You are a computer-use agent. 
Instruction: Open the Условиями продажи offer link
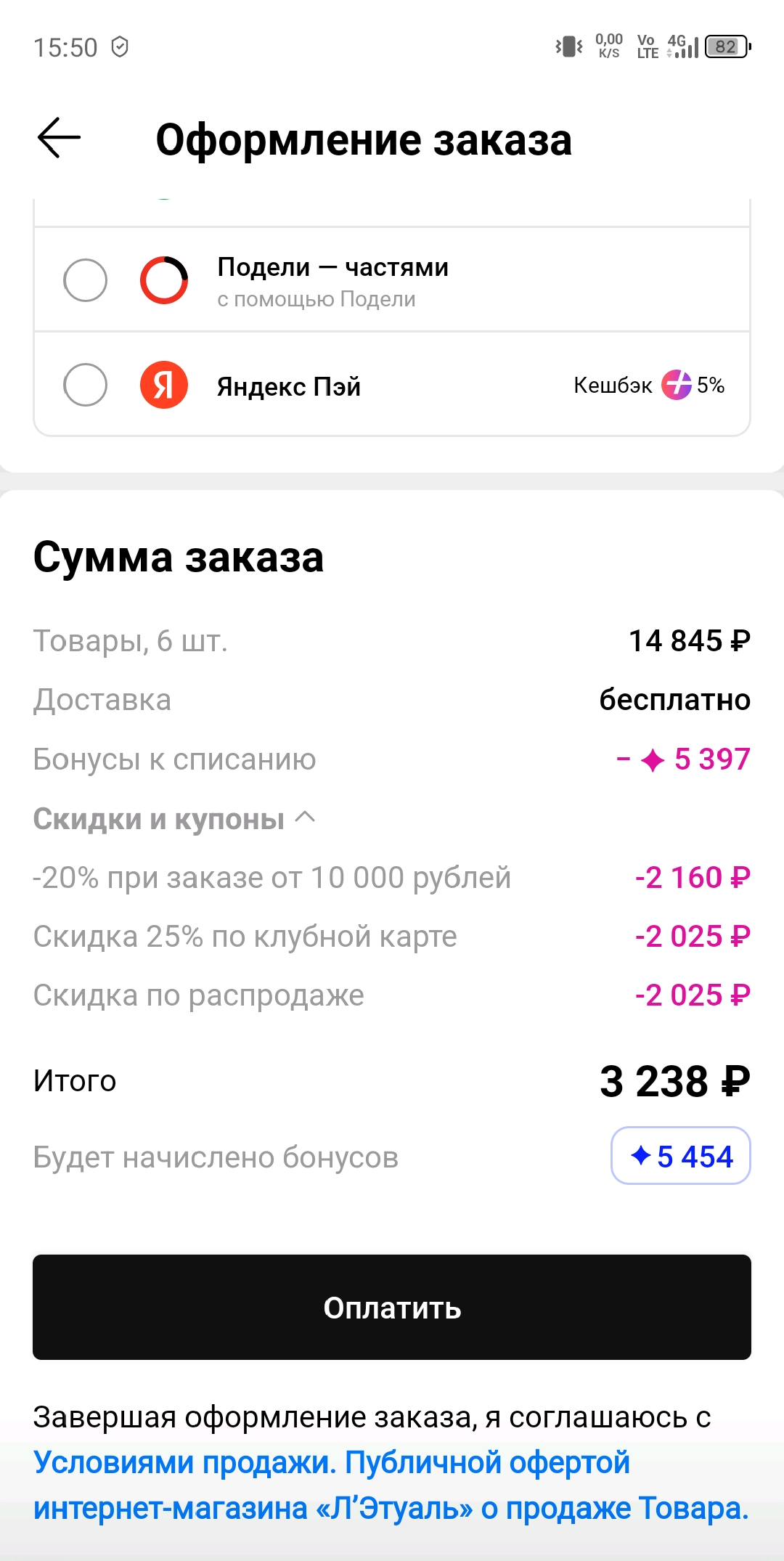point(184,1462)
